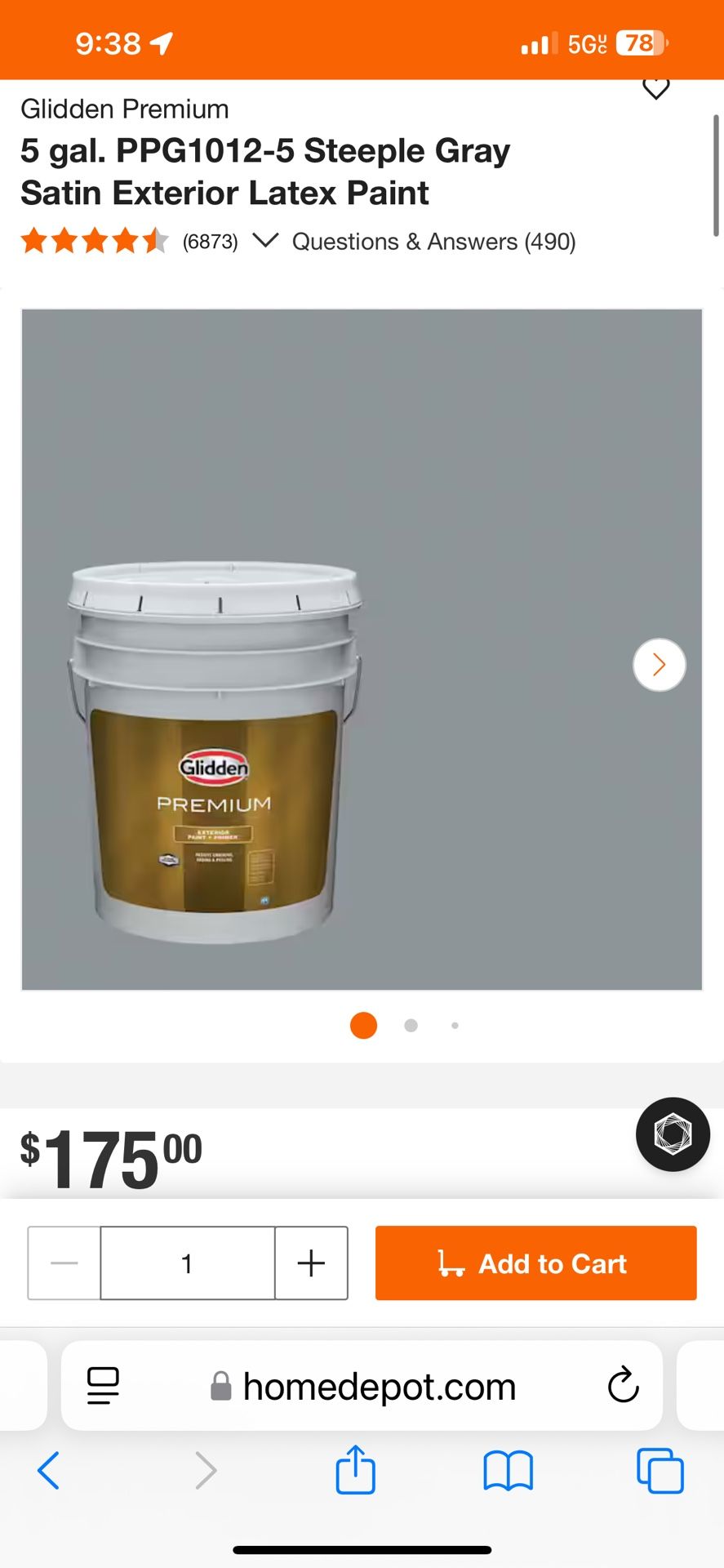724x1568 pixels.
Task: Open the black hexagon chat assistant button
Action: (673, 1134)
